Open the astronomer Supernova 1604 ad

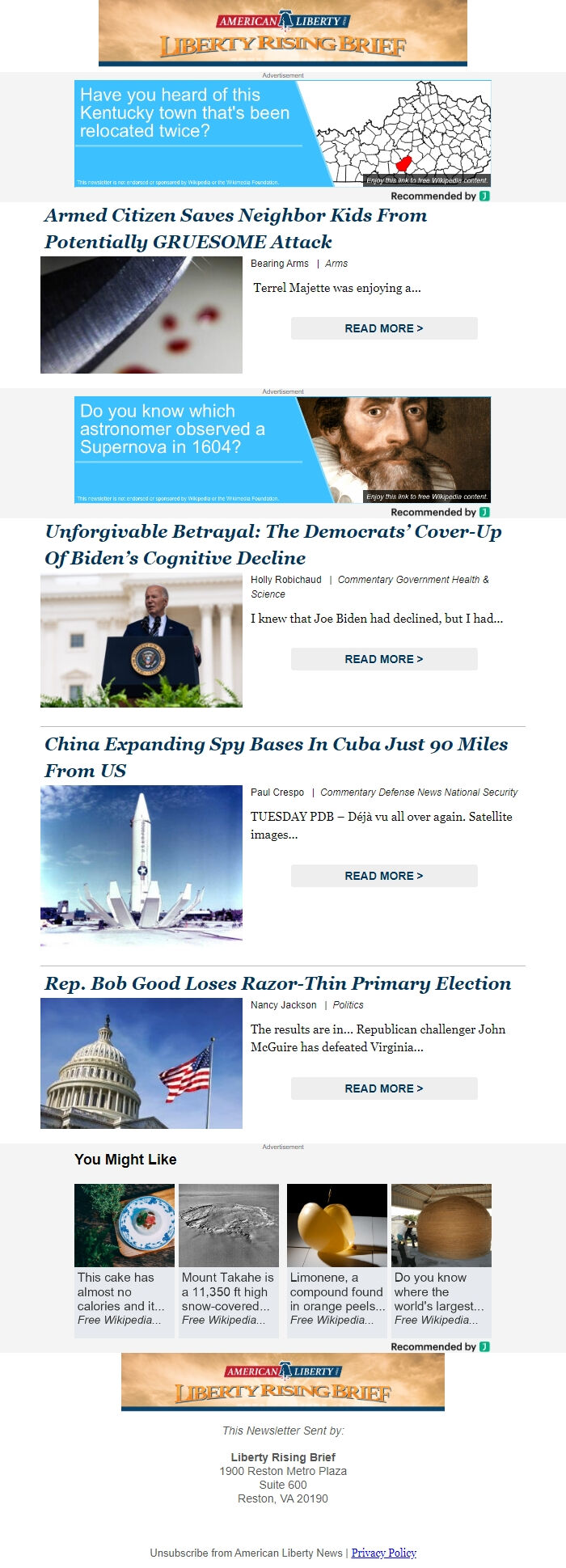click(x=282, y=450)
